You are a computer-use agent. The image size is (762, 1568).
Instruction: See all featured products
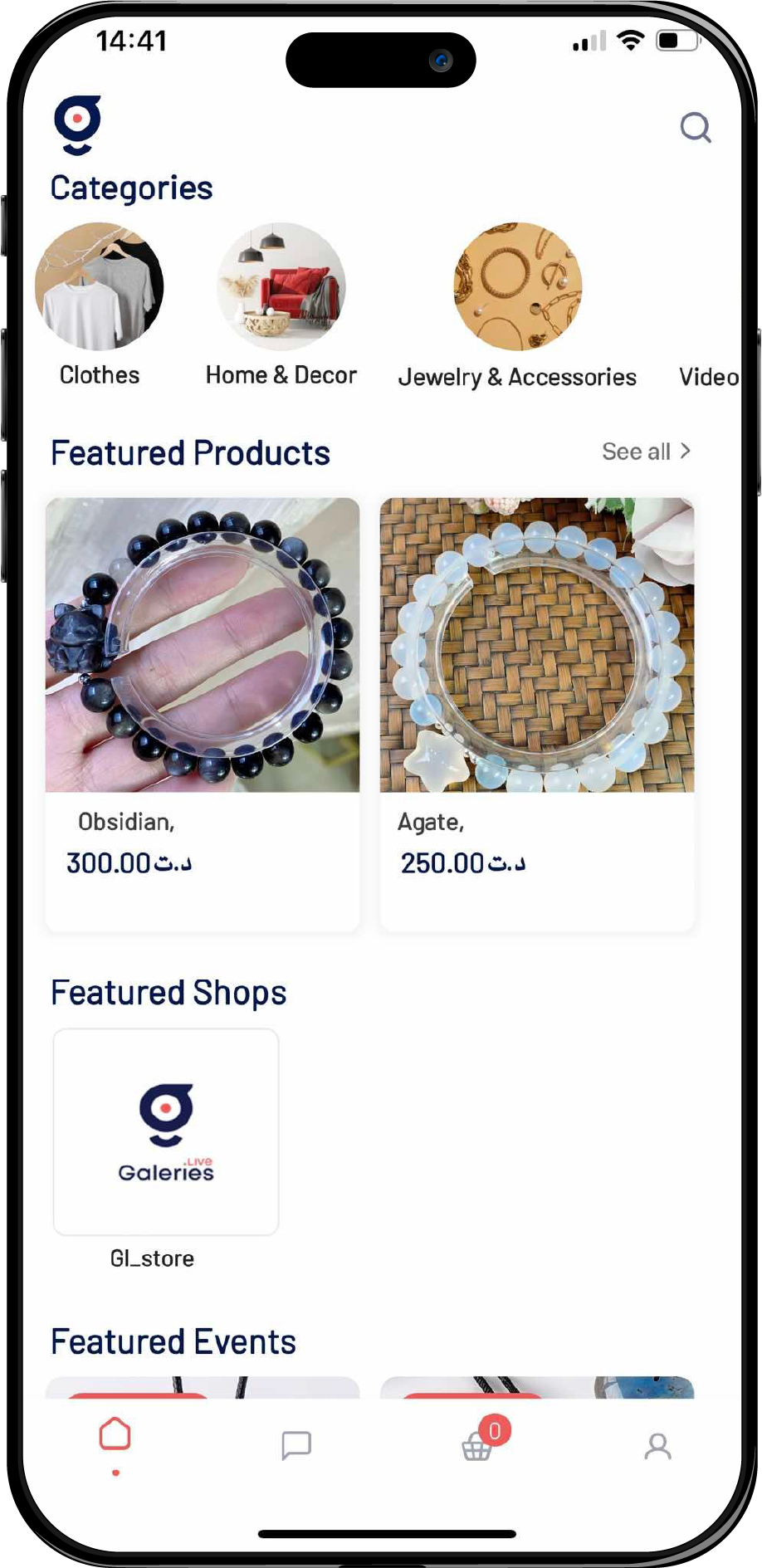[x=646, y=452]
